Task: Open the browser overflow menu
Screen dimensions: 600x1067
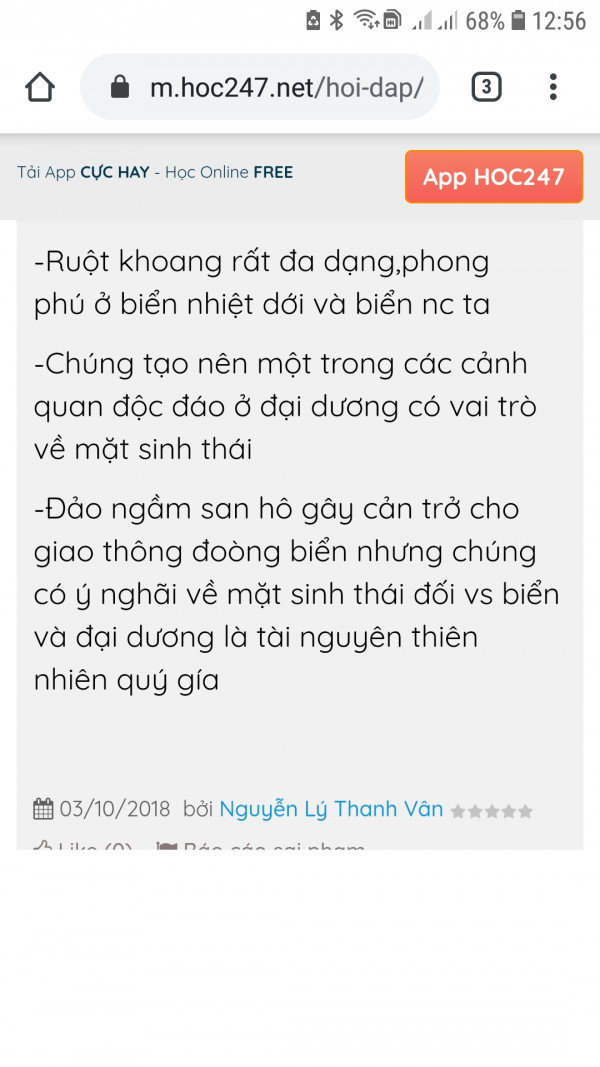Action: tap(553, 87)
